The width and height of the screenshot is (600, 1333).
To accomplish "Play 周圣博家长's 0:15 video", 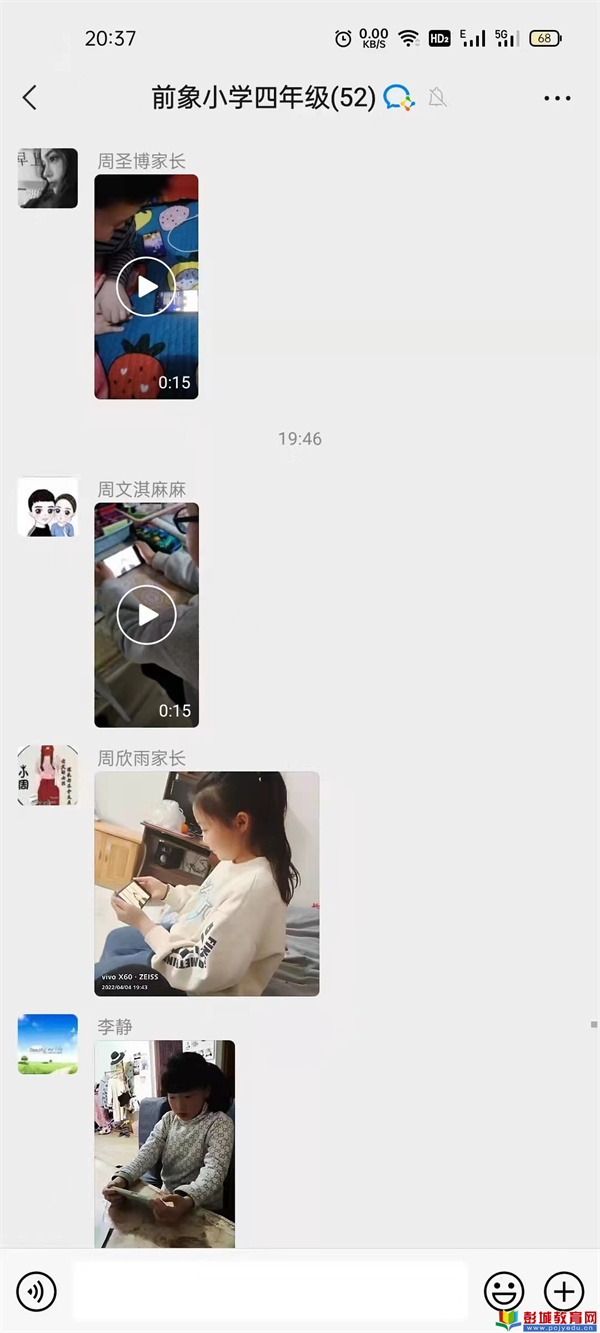I will click(x=146, y=287).
